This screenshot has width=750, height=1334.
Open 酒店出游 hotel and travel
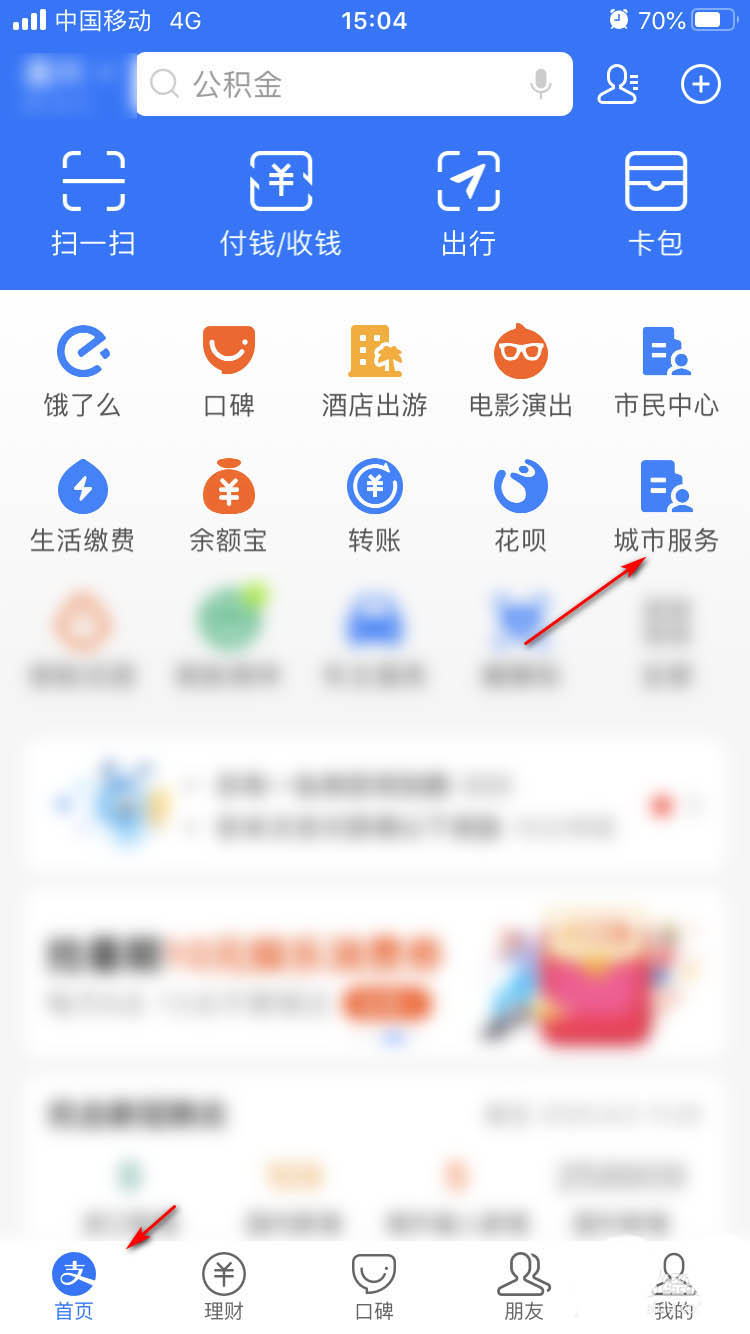pyautogui.click(x=374, y=370)
